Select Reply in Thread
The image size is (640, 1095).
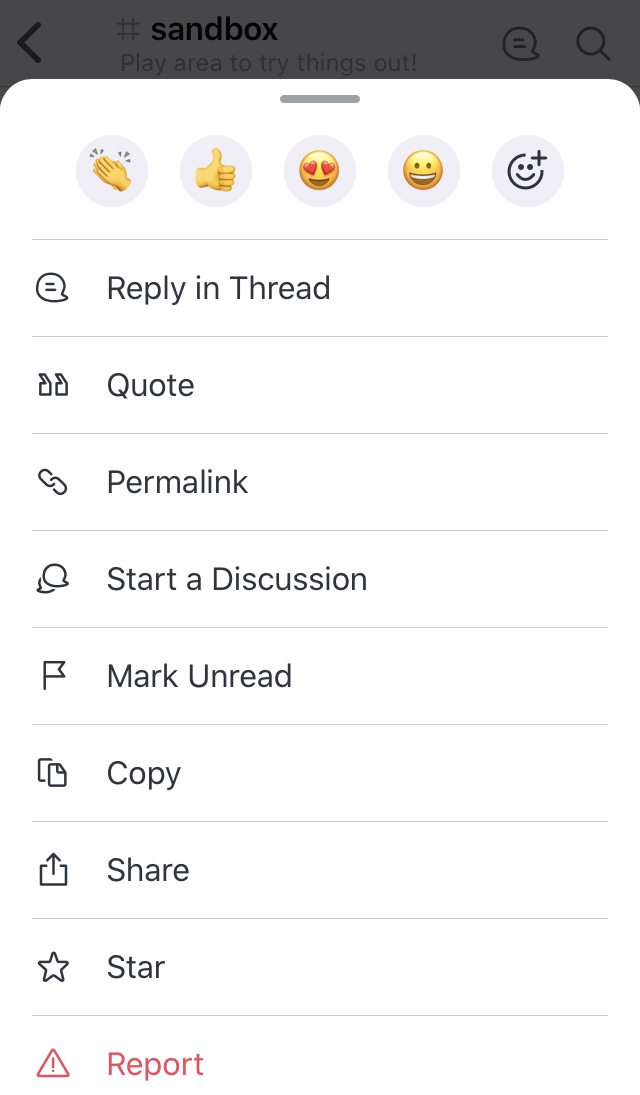[218, 288]
